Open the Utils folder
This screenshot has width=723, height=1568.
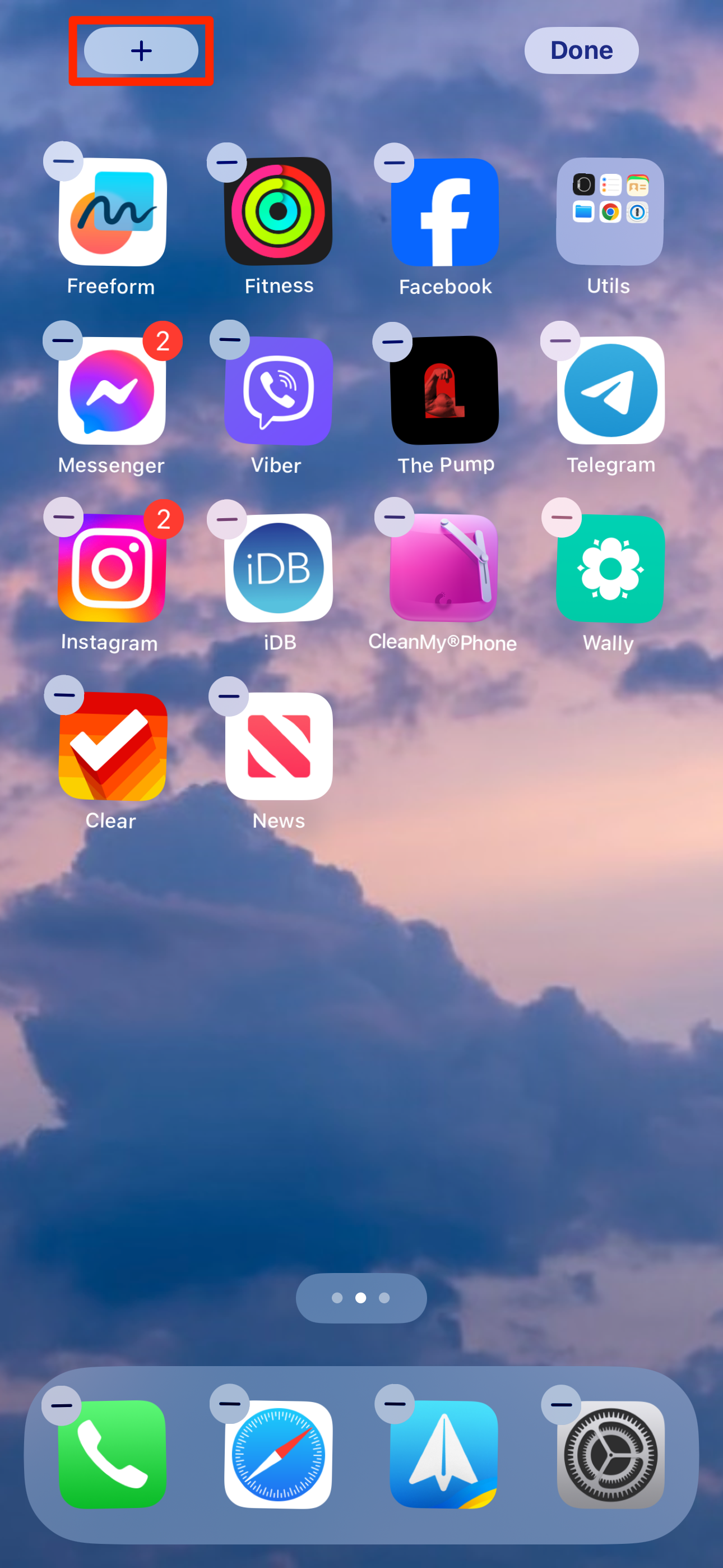[x=609, y=212]
